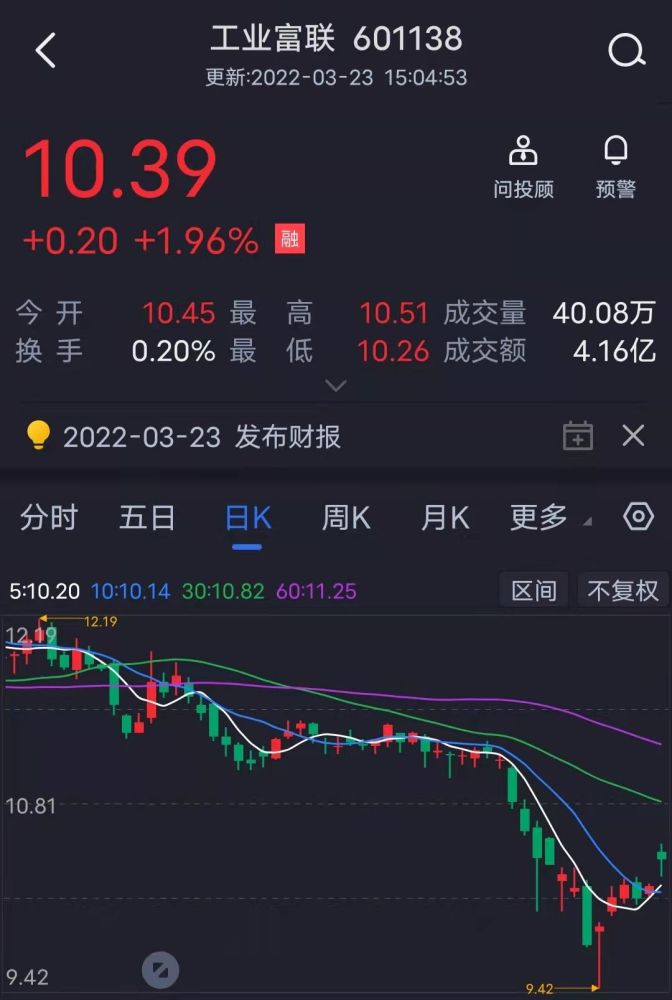Tap the 区间 range statistics button
Image resolution: width=672 pixels, height=1000 pixels.
(x=533, y=590)
